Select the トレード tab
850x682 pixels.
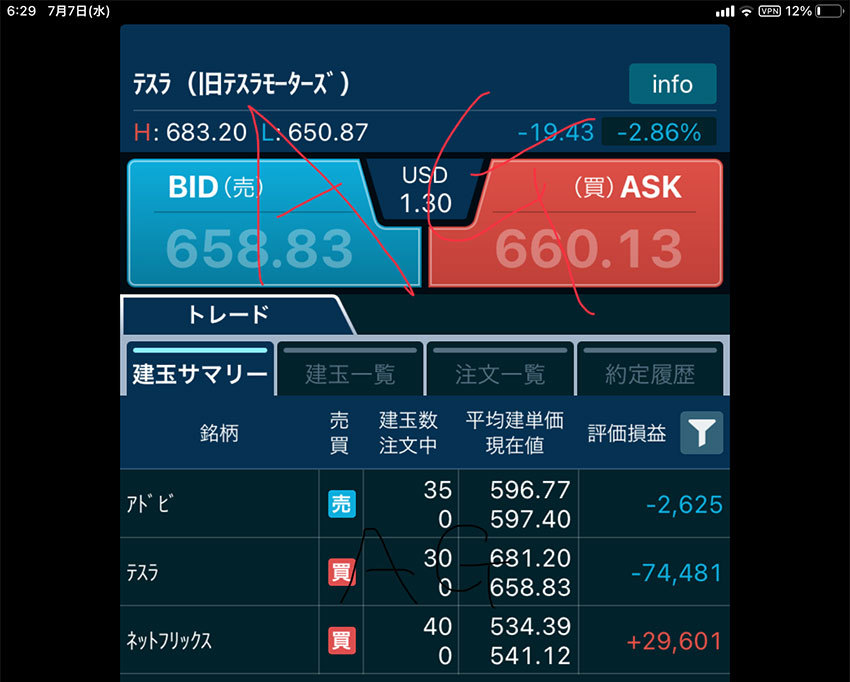click(x=228, y=315)
